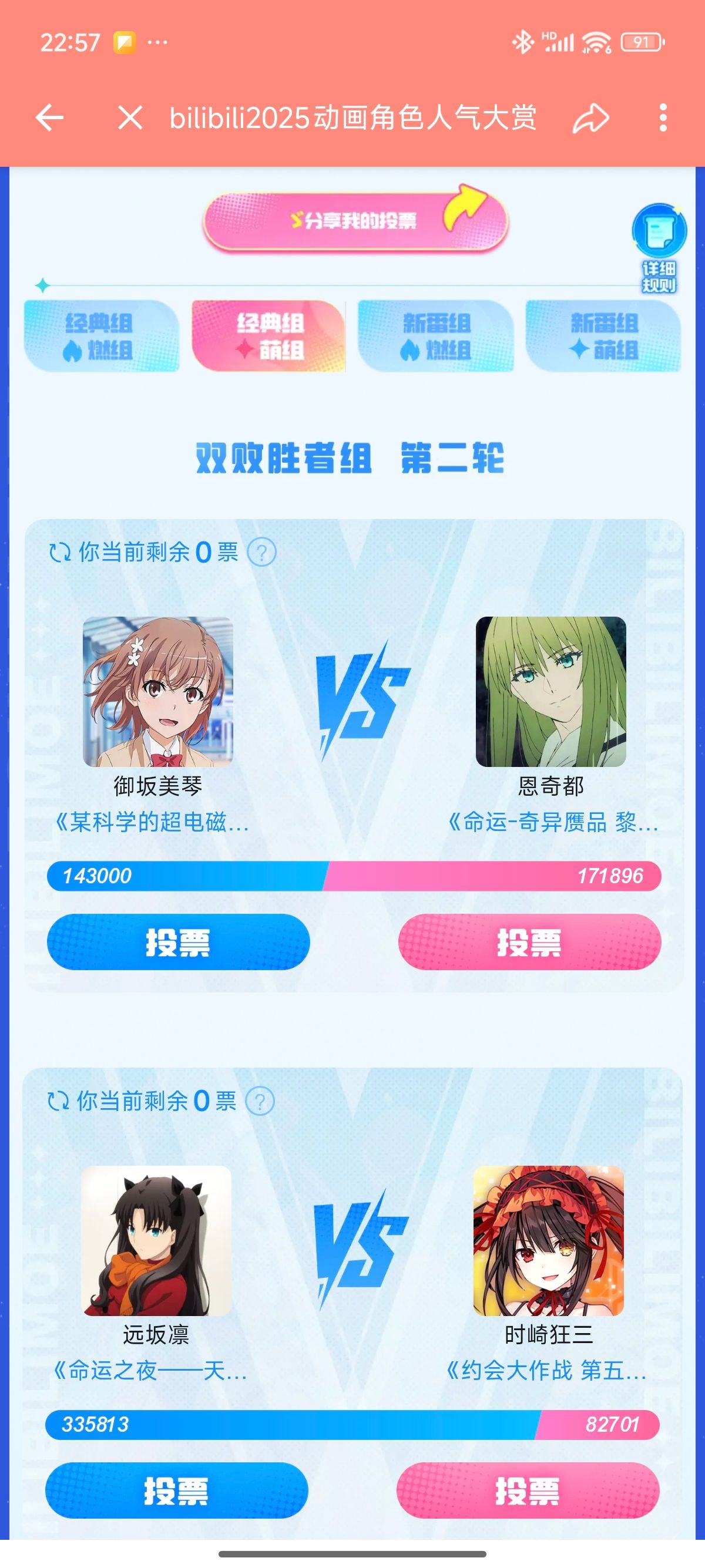
Task: Vote for 远坂凛 with the blue 投票 button
Action: click(x=177, y=1490)
